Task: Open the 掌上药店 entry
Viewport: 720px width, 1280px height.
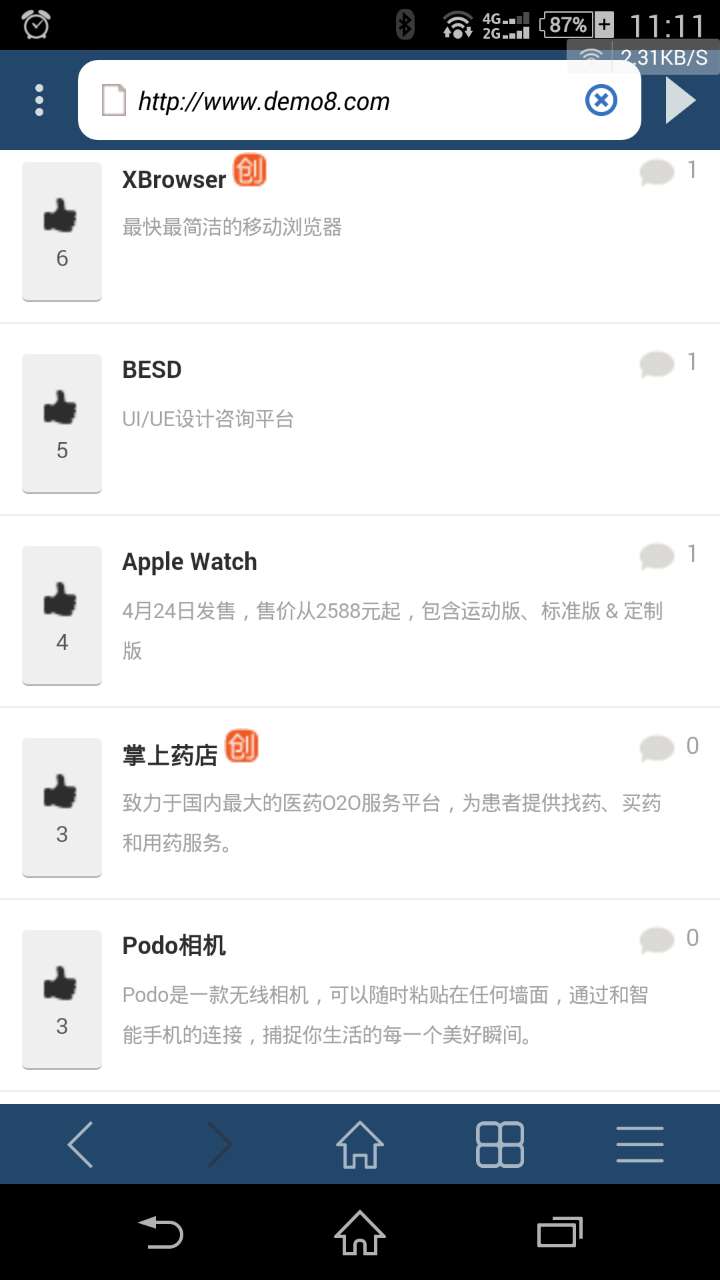Action: tap(170, 755)
